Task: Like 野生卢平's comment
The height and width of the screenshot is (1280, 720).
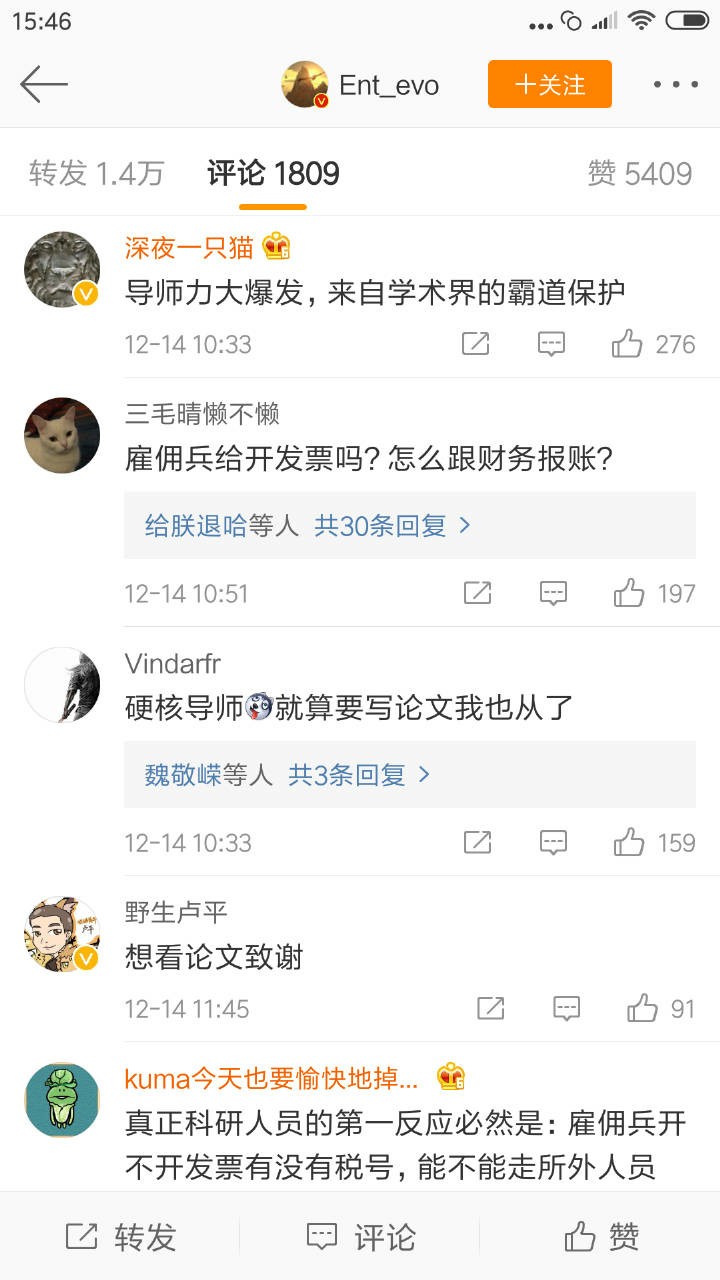Action: (x=643, y=1009)
